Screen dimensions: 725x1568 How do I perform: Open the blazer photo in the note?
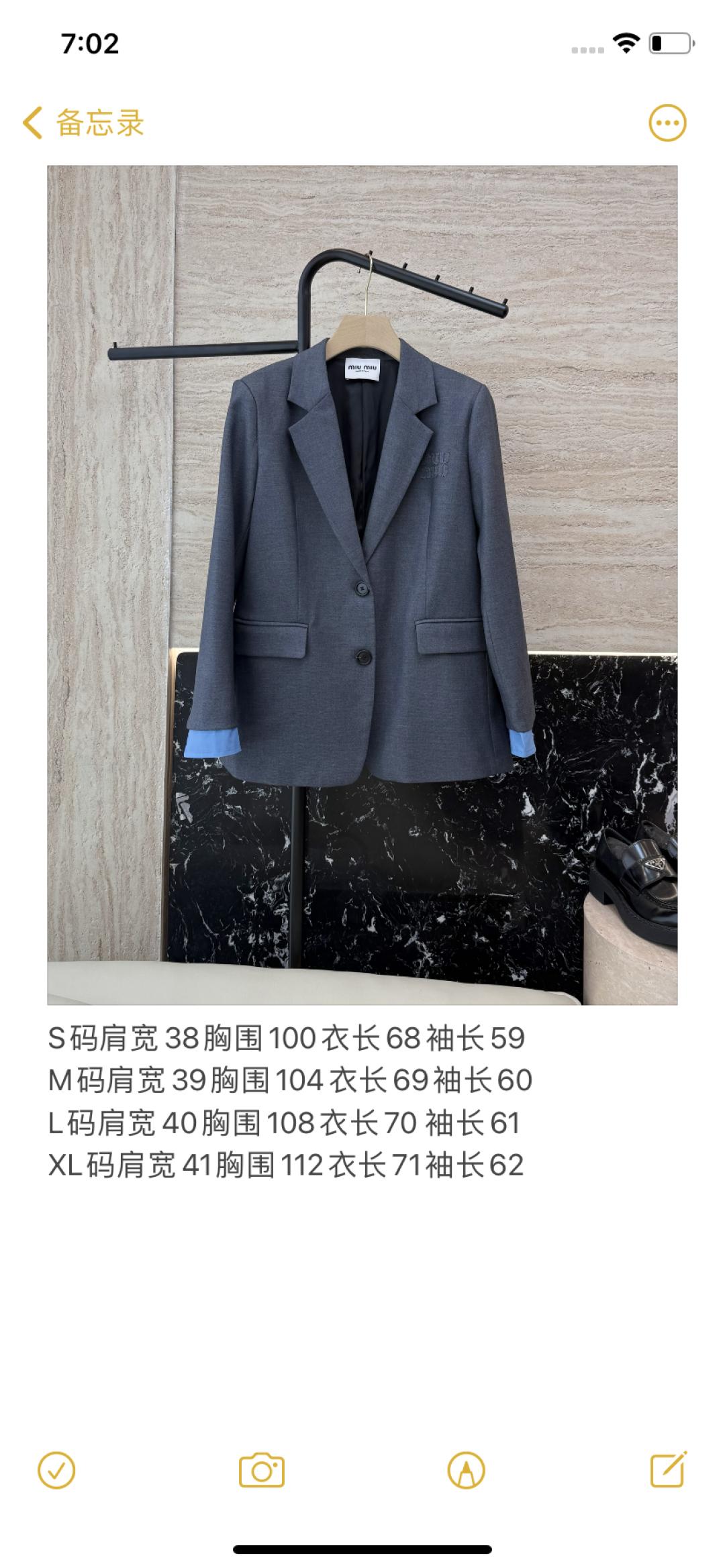[362, 585]
